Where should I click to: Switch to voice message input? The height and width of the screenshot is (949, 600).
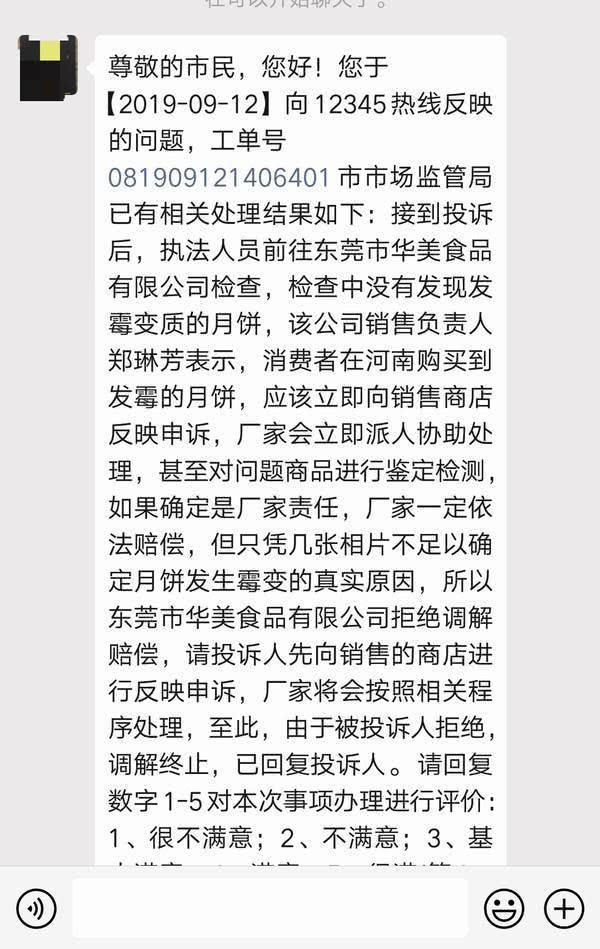37,908
